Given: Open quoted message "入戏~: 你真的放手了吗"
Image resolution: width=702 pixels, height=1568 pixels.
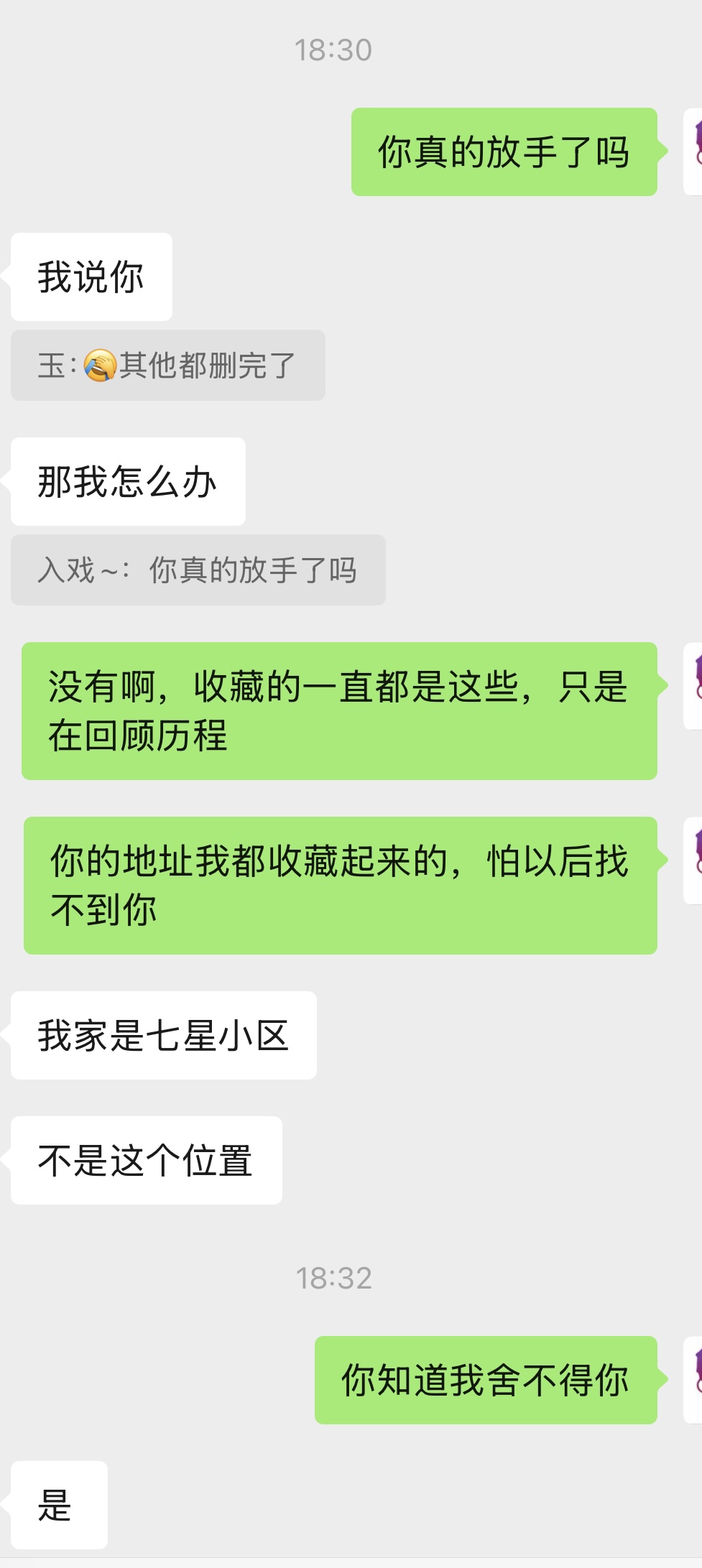Looking at the screenshot, I should point(198,570).
